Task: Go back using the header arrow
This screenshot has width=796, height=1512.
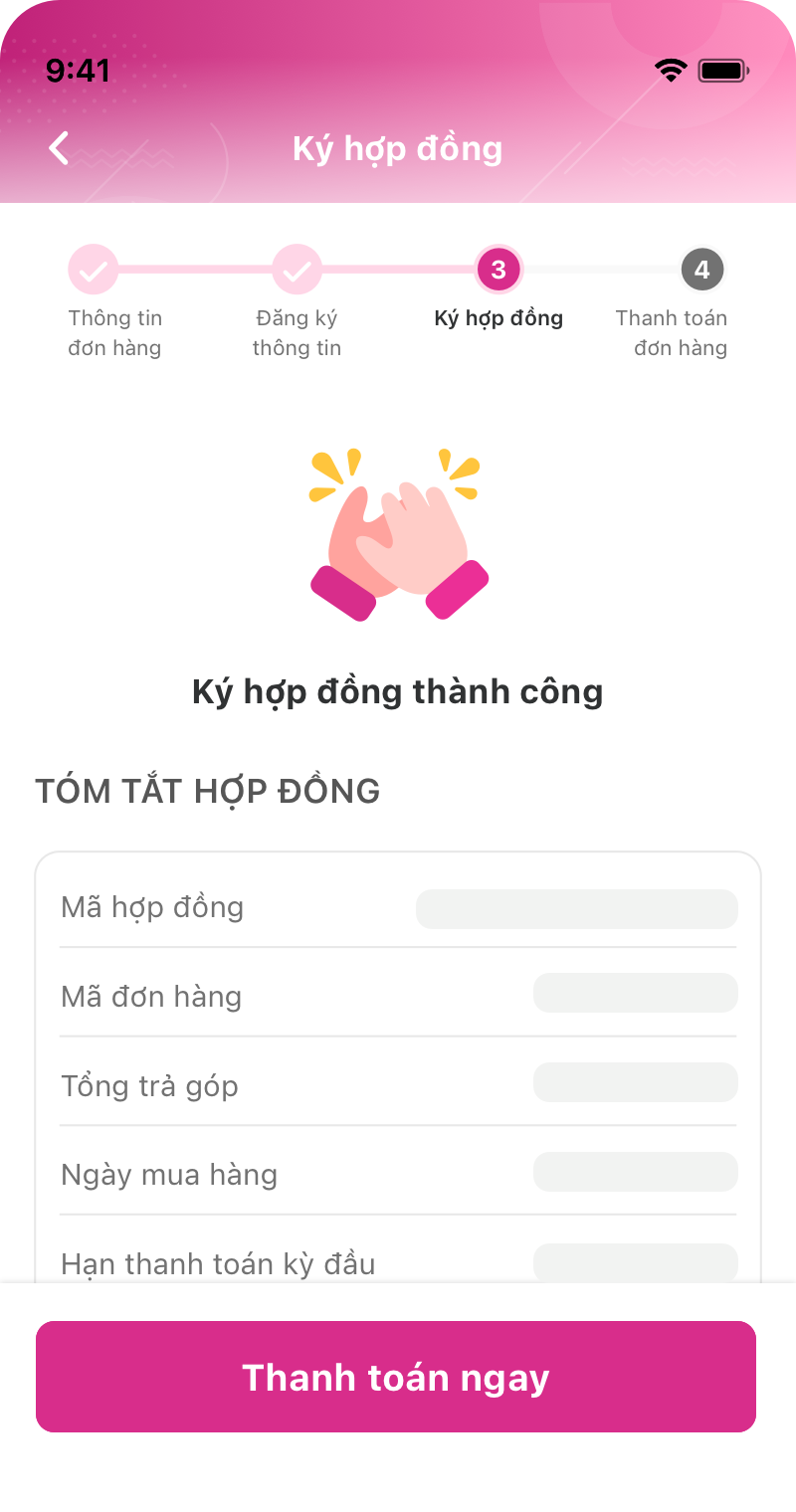Action: 60,148
